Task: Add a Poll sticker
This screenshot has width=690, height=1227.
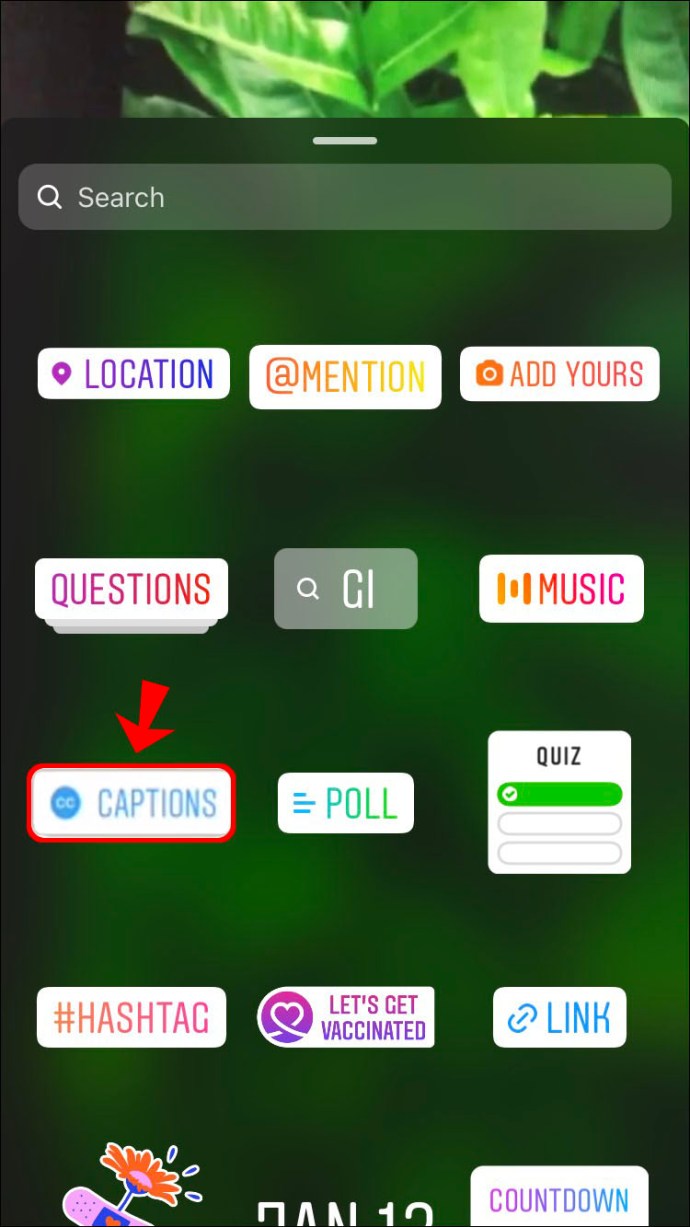Action: [345, 803]
